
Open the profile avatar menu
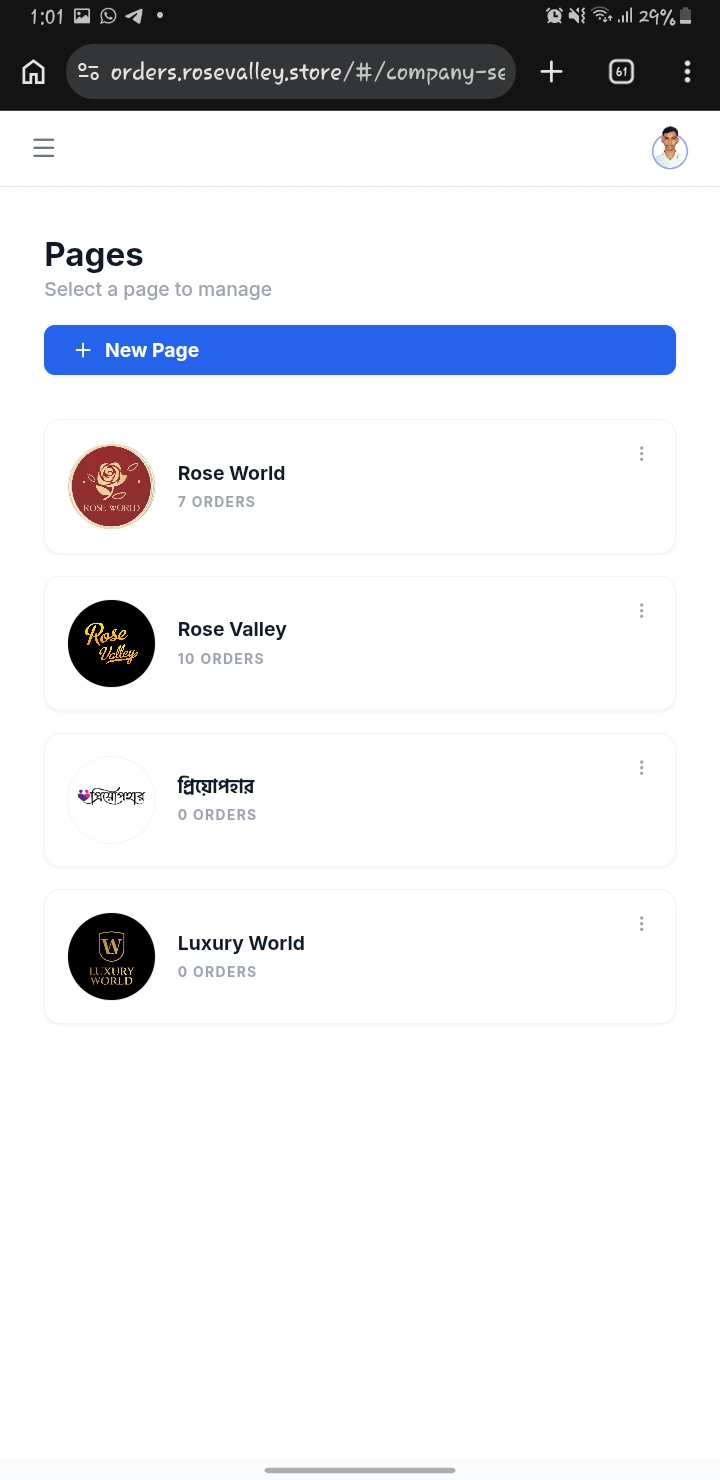[x=670, y=149]
